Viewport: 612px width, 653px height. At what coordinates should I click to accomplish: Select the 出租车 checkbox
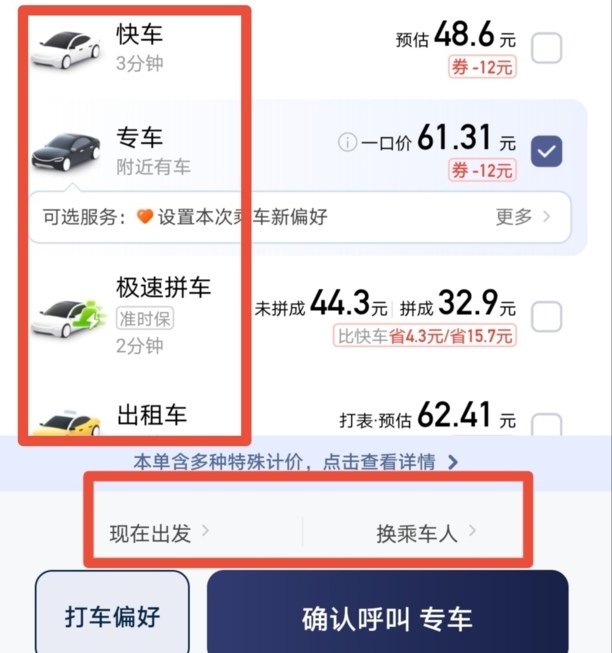(x=546, y=424)
